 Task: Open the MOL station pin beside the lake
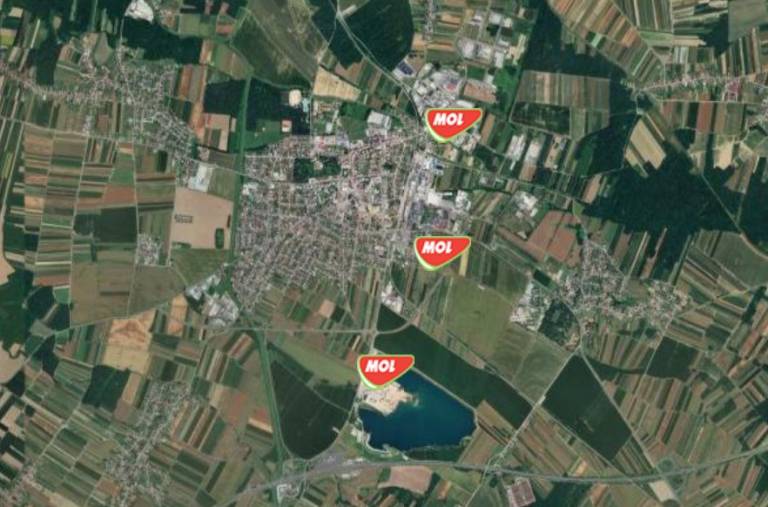tap(386, 369)
